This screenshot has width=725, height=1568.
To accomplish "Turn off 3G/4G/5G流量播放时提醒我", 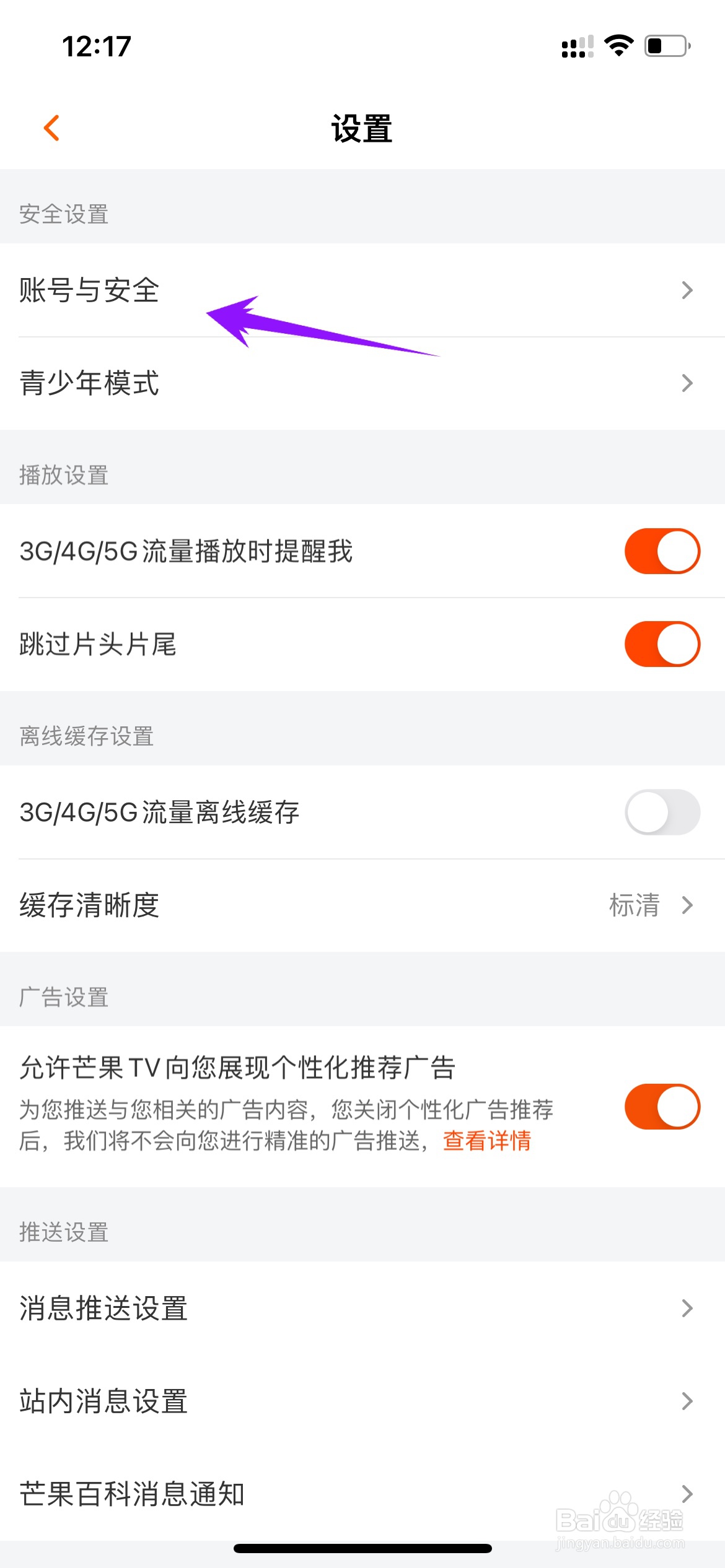I will coord(662,551).
